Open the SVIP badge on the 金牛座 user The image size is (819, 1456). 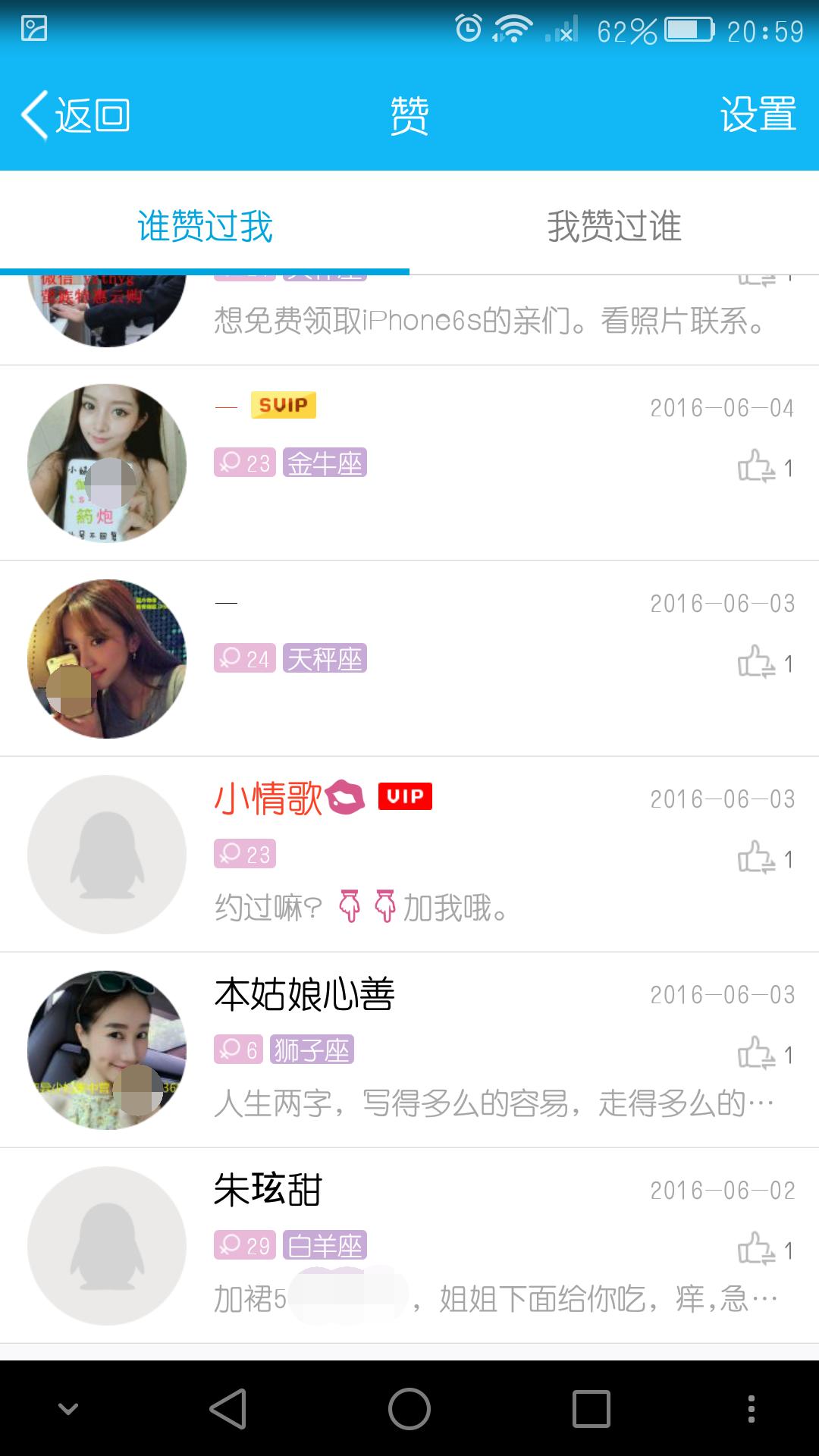coord(282,406)
